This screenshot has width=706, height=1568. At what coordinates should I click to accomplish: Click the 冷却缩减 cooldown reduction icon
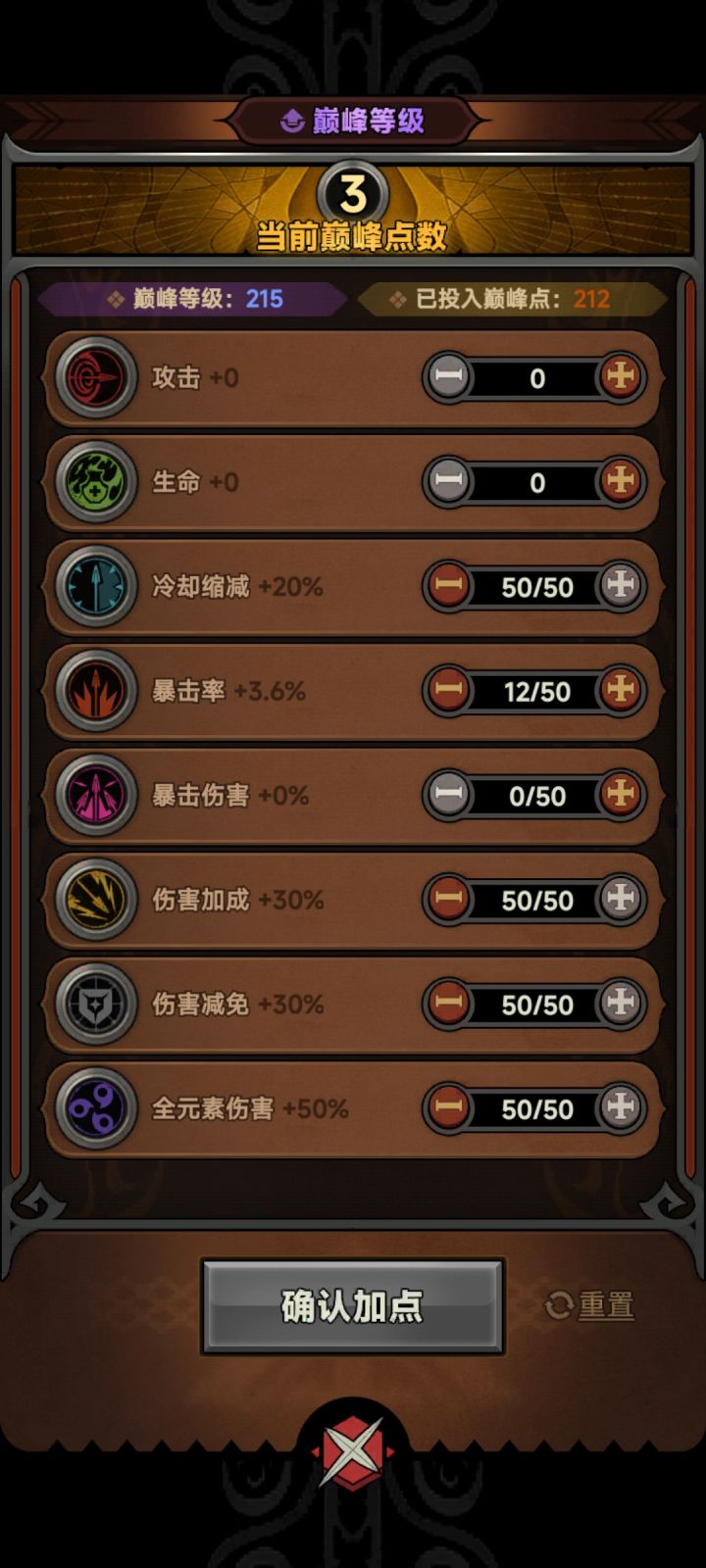[x=95, y=587]
